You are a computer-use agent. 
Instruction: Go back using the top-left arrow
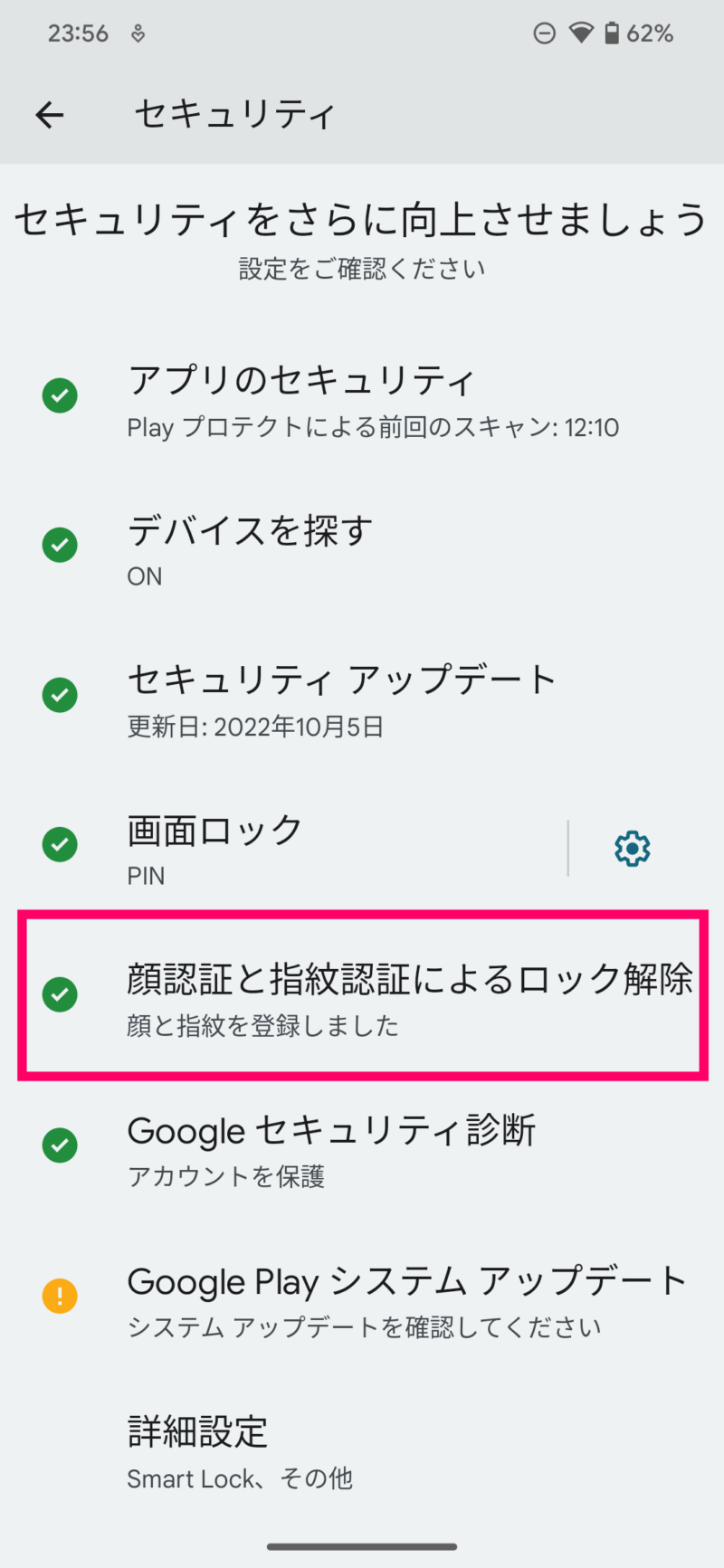click(50, 114)
